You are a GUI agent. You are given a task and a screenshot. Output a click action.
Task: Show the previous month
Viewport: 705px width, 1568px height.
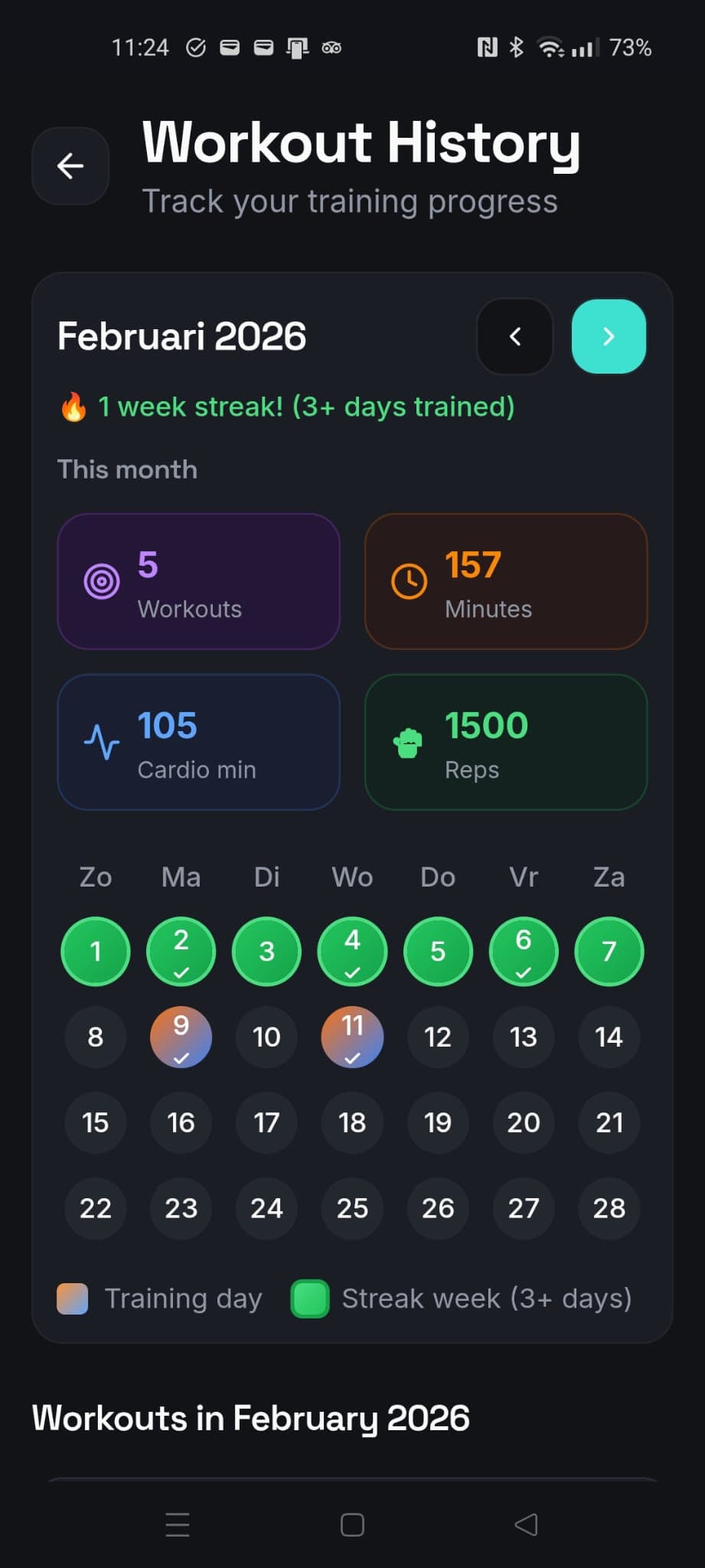point(515,336)
